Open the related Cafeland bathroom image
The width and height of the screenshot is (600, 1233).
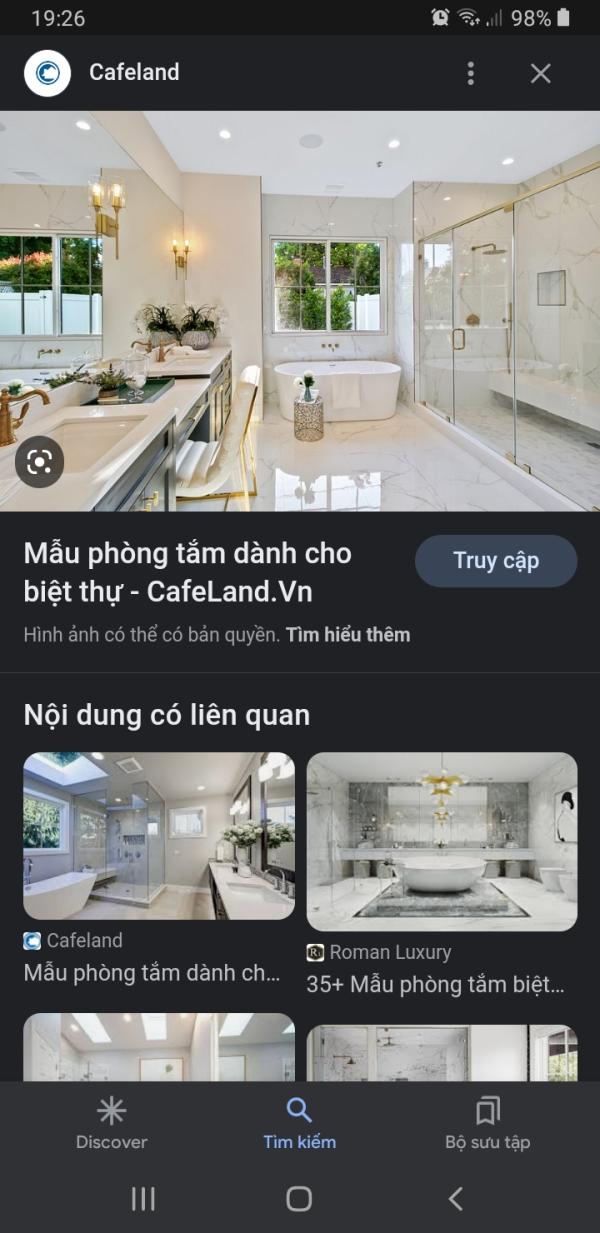pyautogui.click(x=159, y=836)
